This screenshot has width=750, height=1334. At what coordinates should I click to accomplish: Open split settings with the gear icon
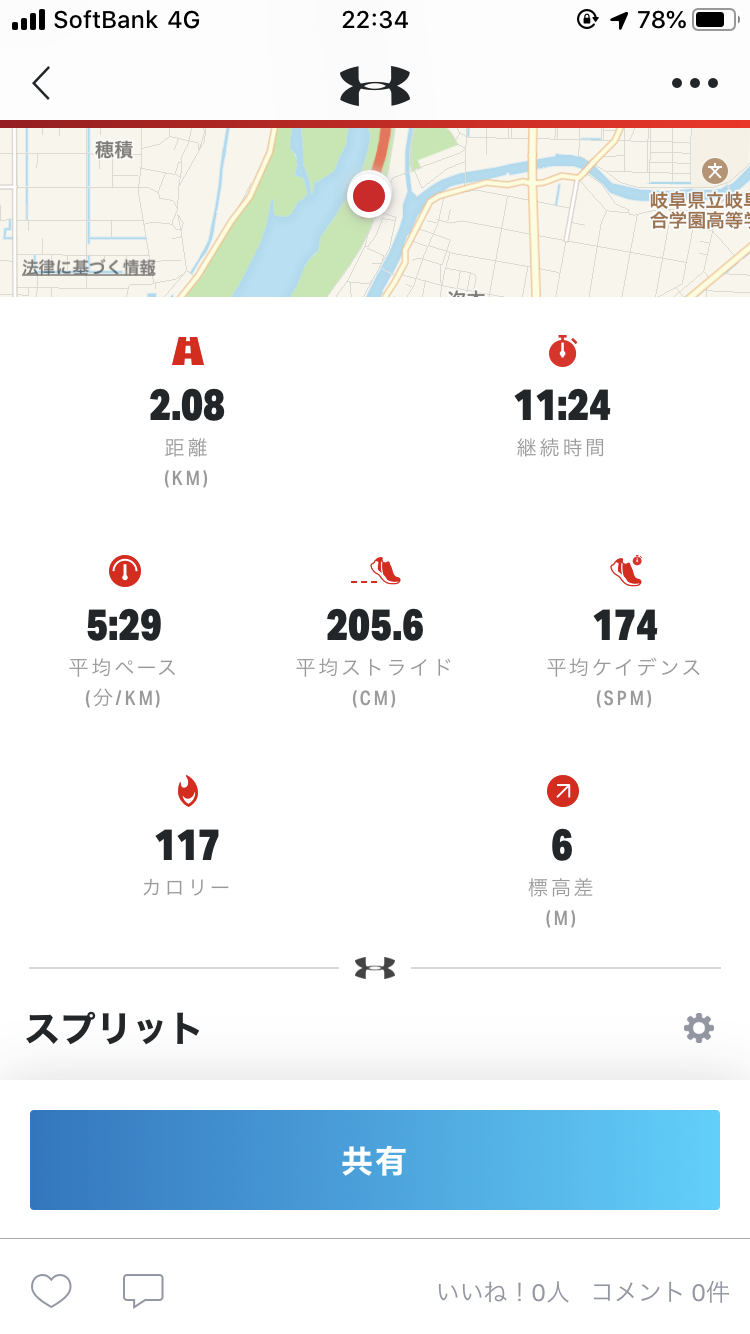point(699,1028)
